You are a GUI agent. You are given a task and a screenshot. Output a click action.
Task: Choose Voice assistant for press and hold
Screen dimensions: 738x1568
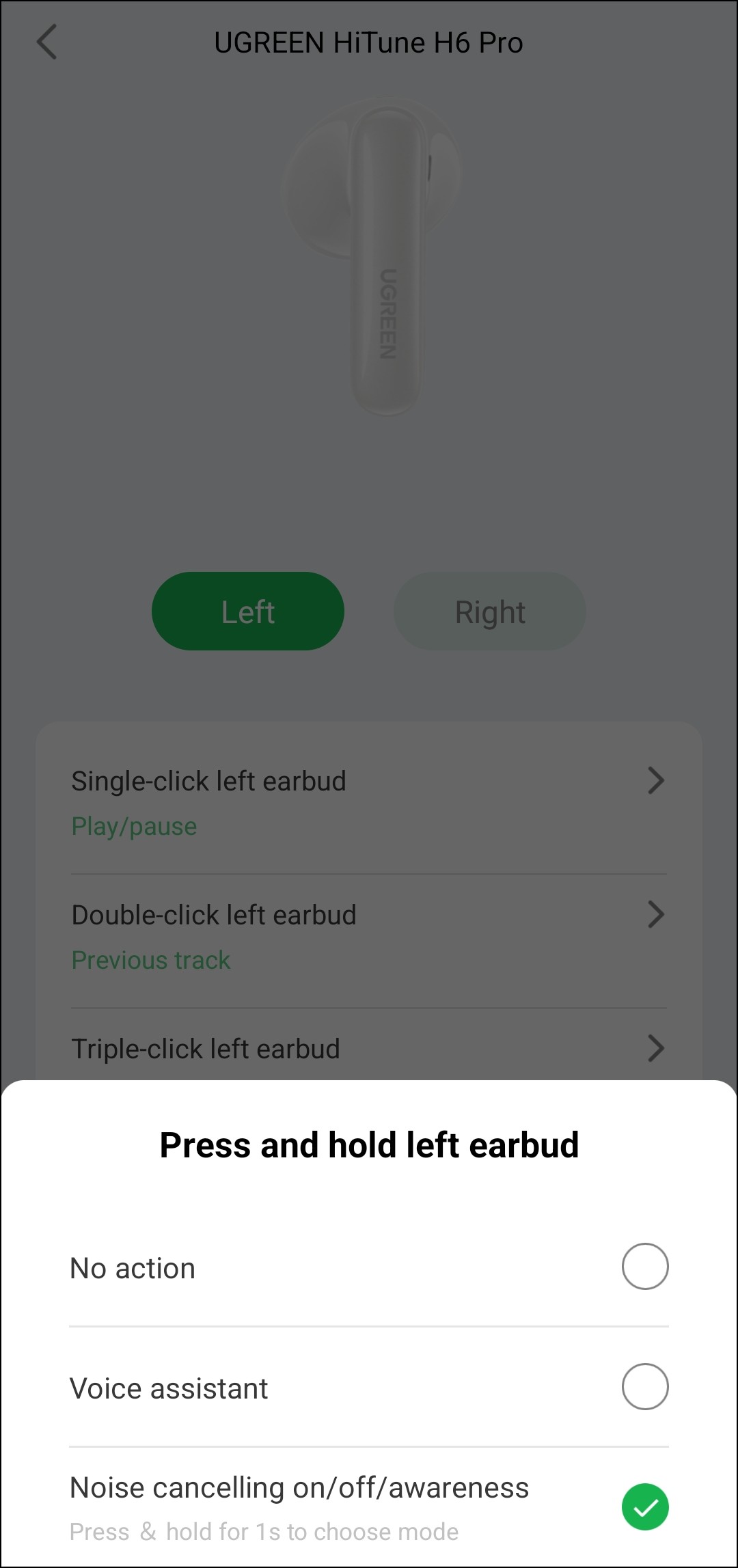[x=644, y=1387]
